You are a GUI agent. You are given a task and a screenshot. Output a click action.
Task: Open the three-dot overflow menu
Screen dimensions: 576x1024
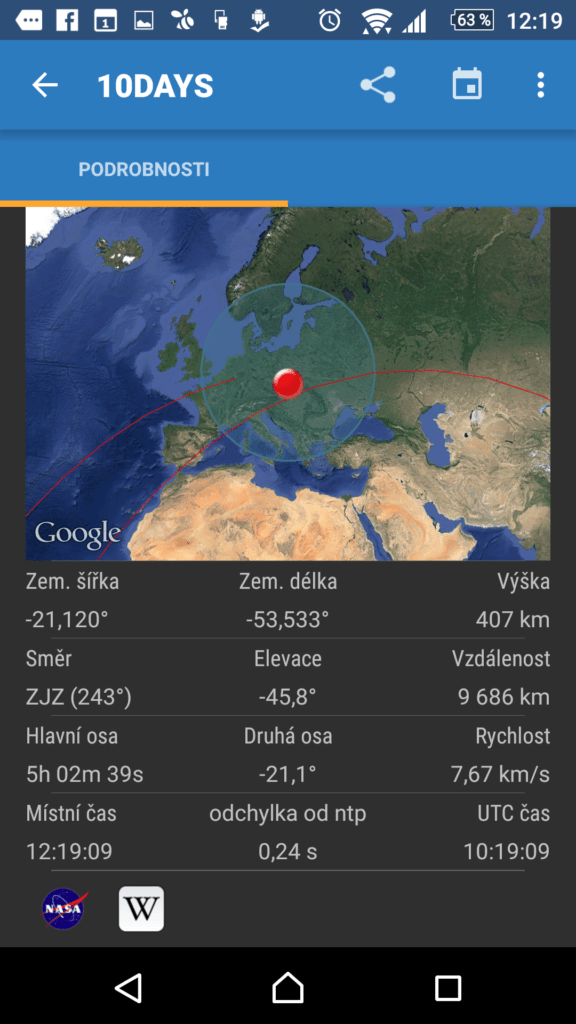[x=540, y=86]
